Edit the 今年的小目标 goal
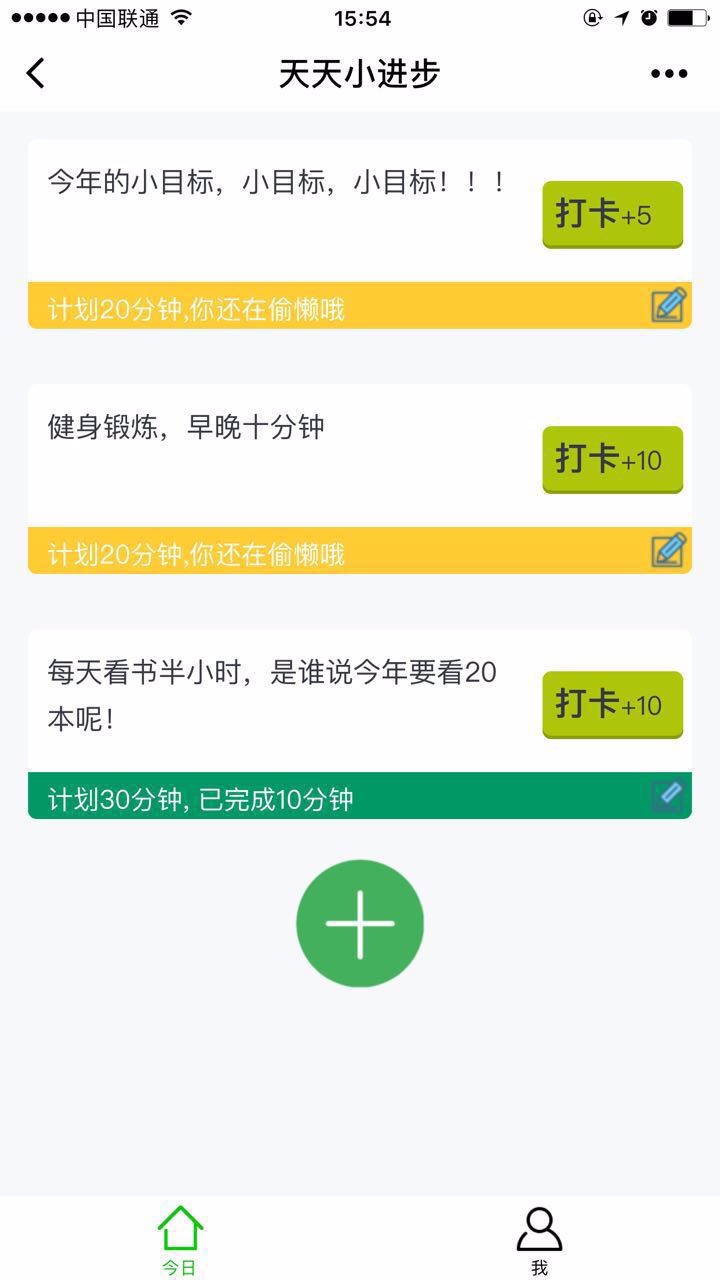Screen dimensions: 720x1280 click(x=669, y=305)
